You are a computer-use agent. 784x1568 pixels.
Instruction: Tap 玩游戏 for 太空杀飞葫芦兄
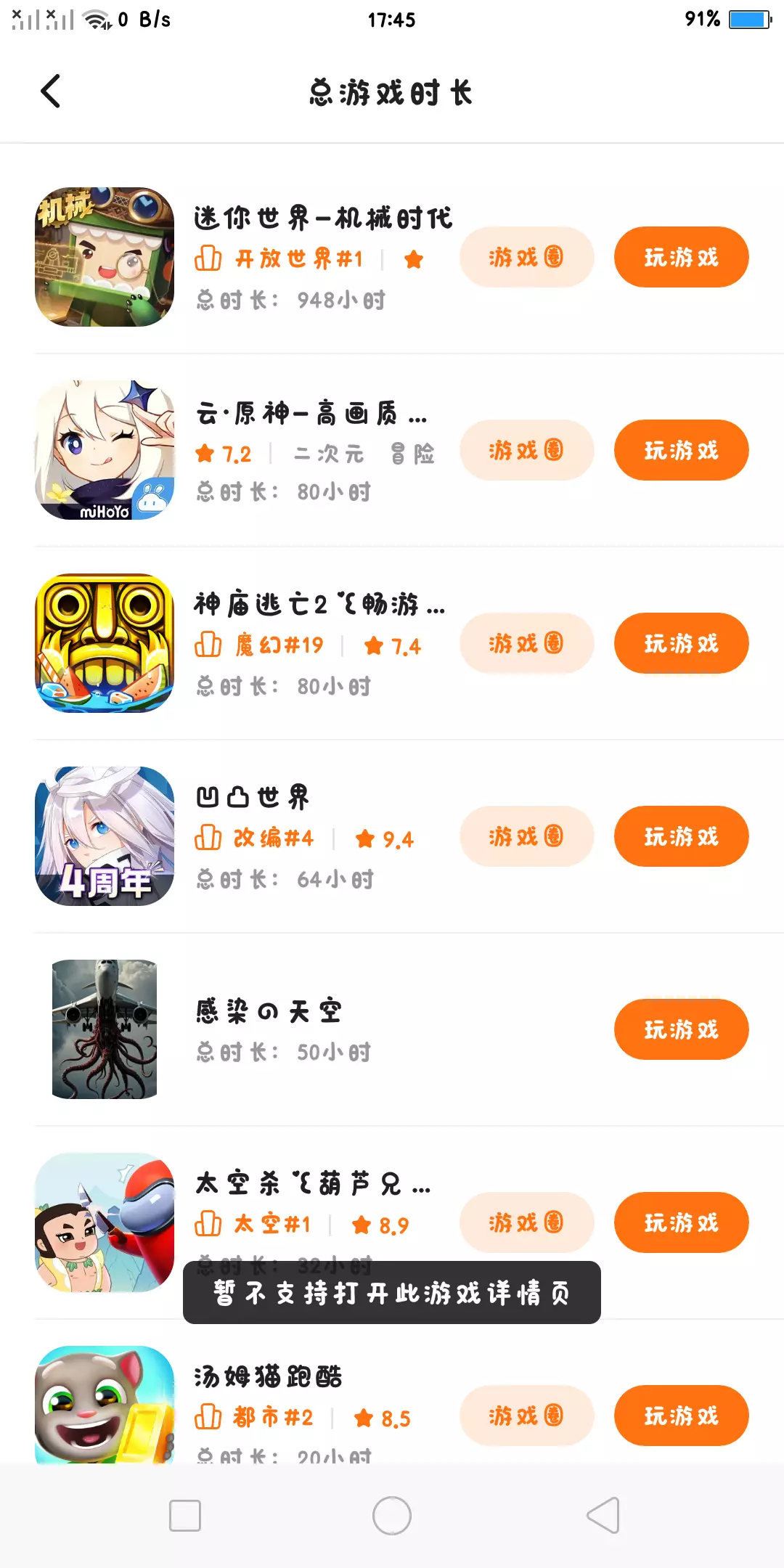pos(681,1222)
